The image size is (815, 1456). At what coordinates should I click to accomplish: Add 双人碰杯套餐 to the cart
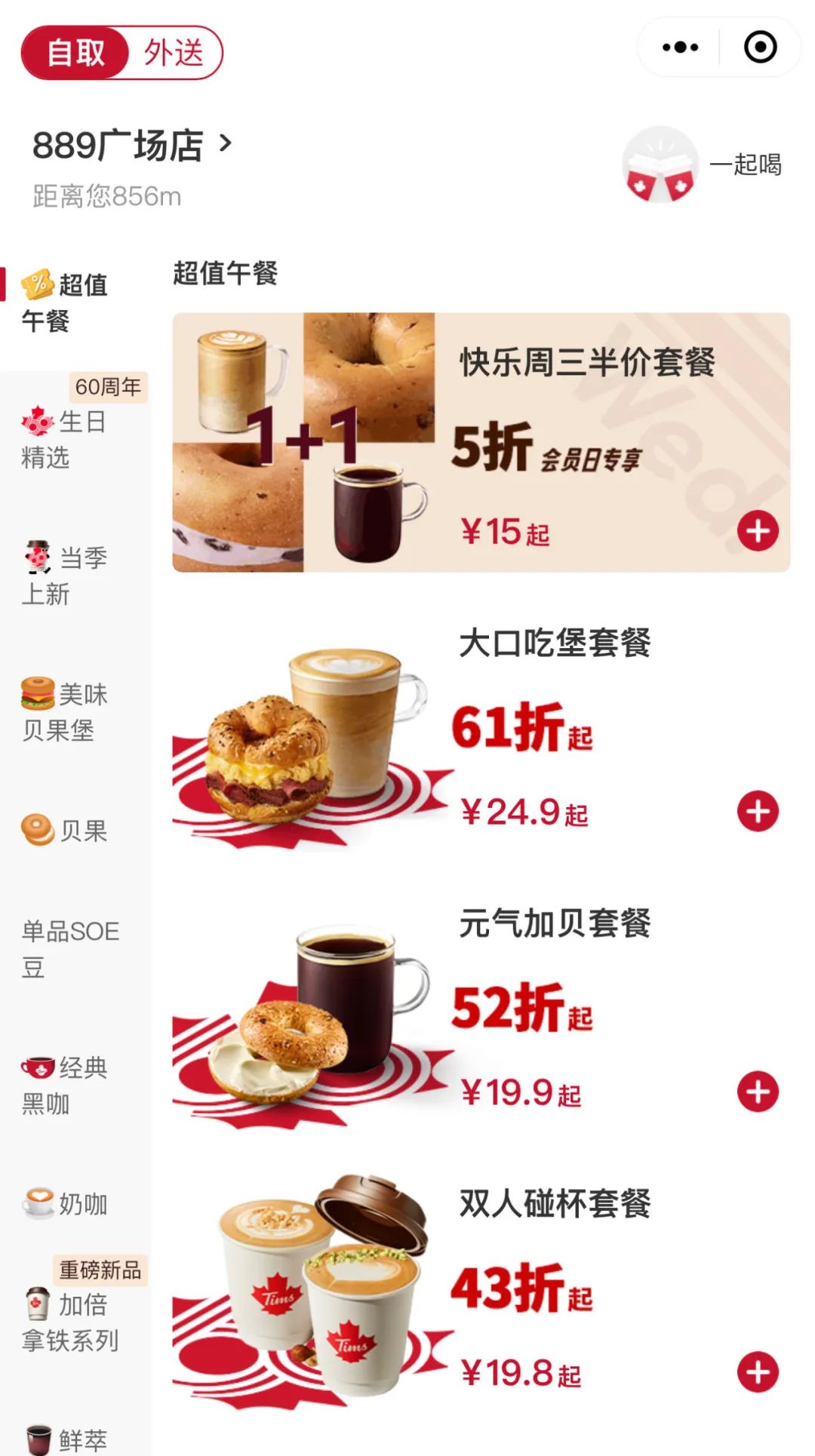758,1372
